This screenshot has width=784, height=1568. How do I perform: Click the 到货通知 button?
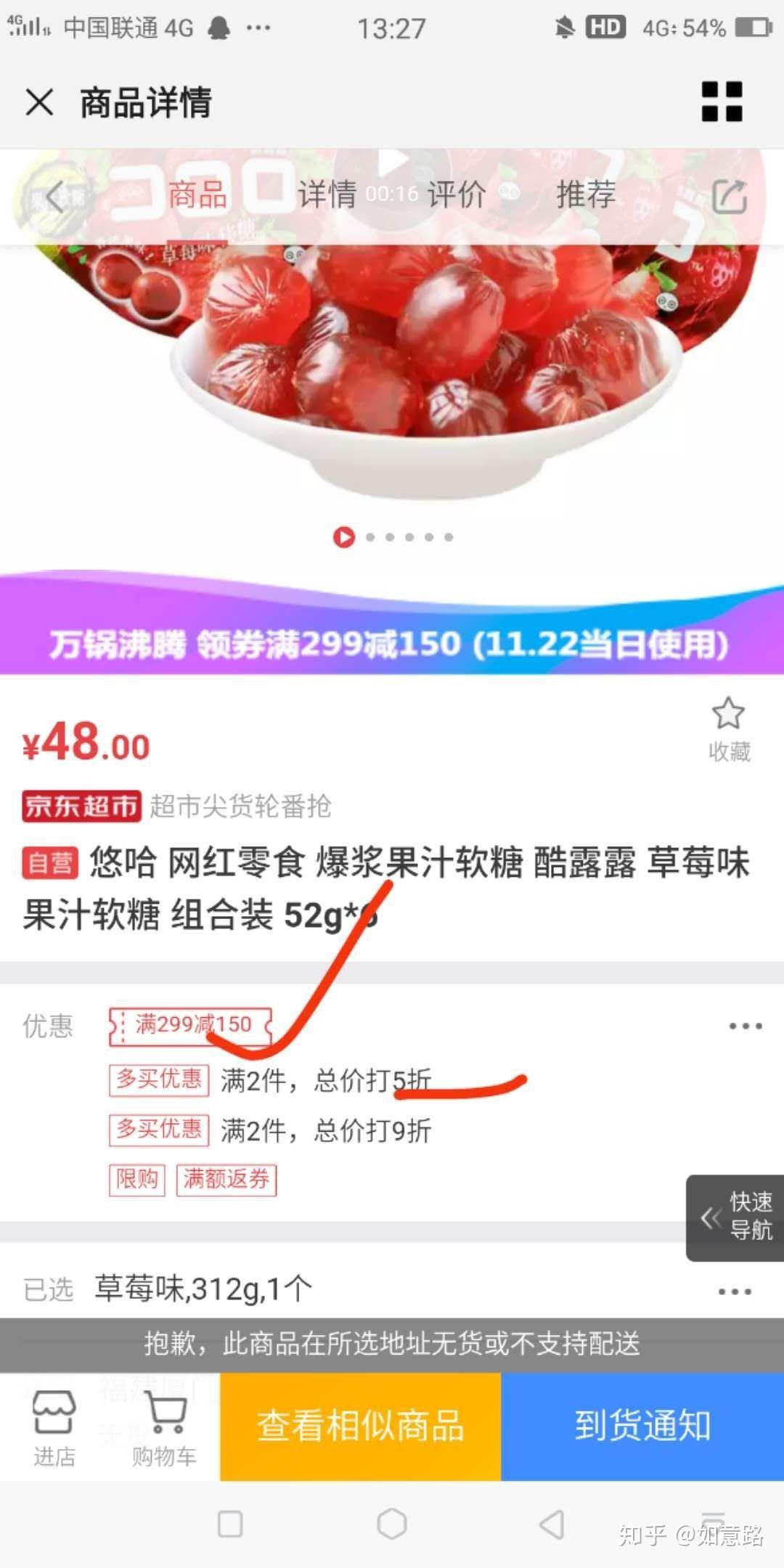[644, 1424]
